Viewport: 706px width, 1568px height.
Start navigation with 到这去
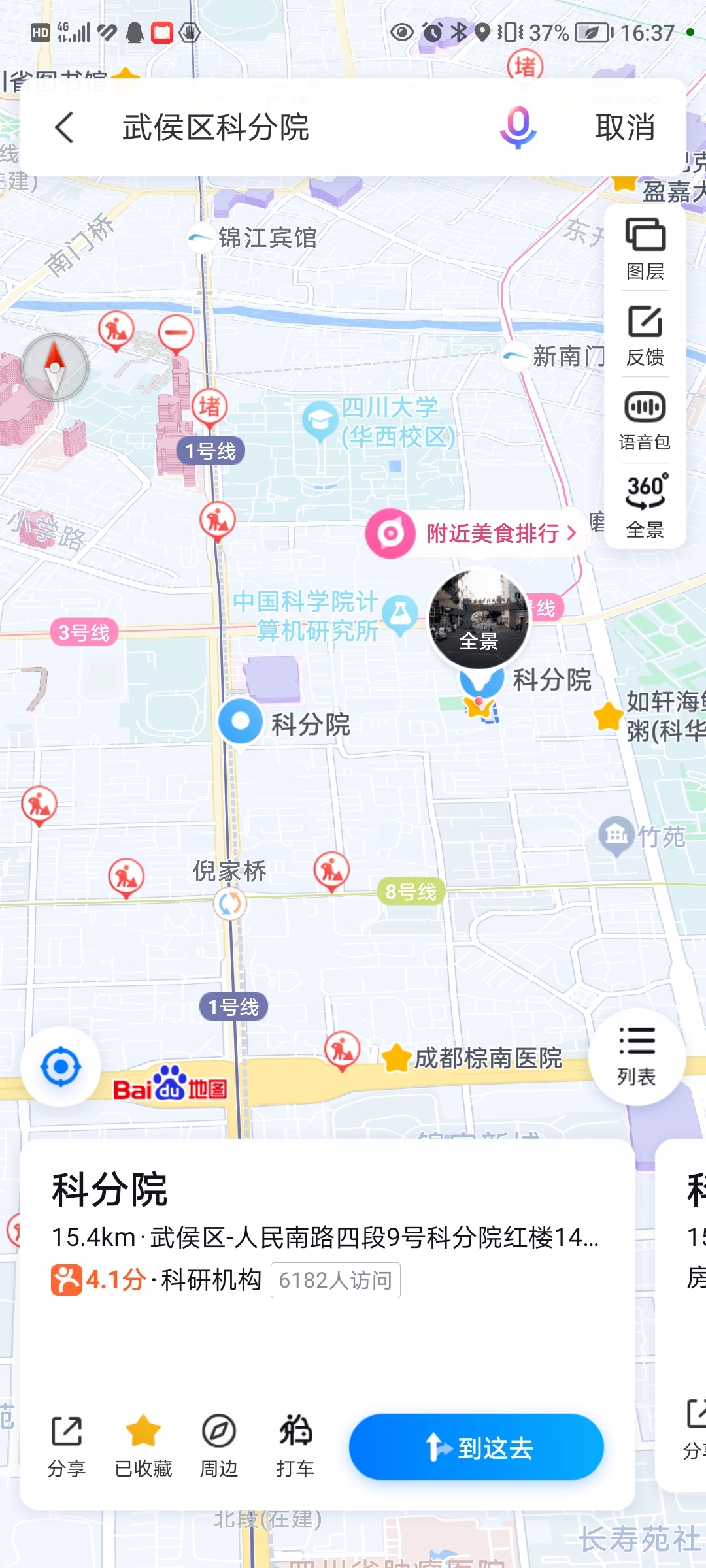click(x=476, y=1446)
